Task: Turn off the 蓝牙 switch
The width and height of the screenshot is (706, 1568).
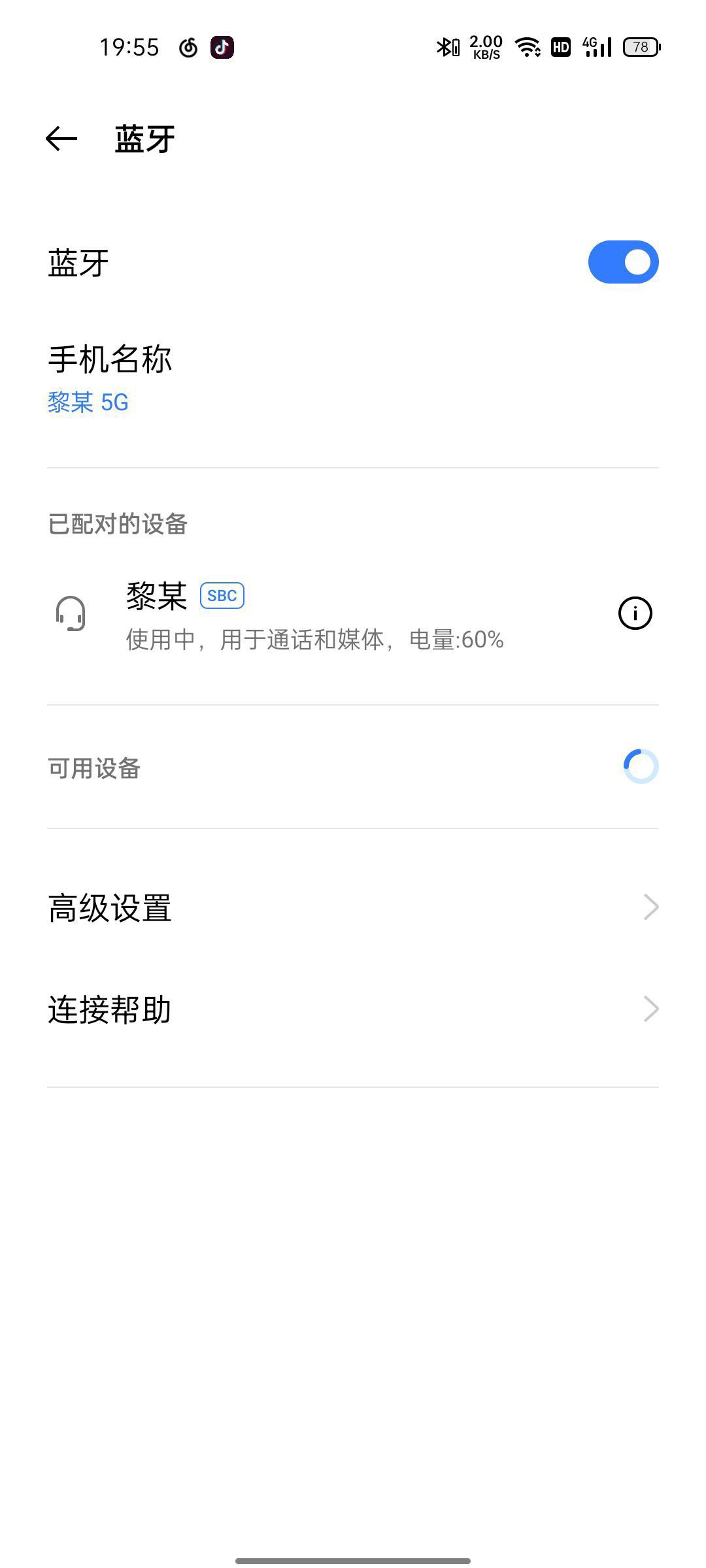Action: (623, 262)
